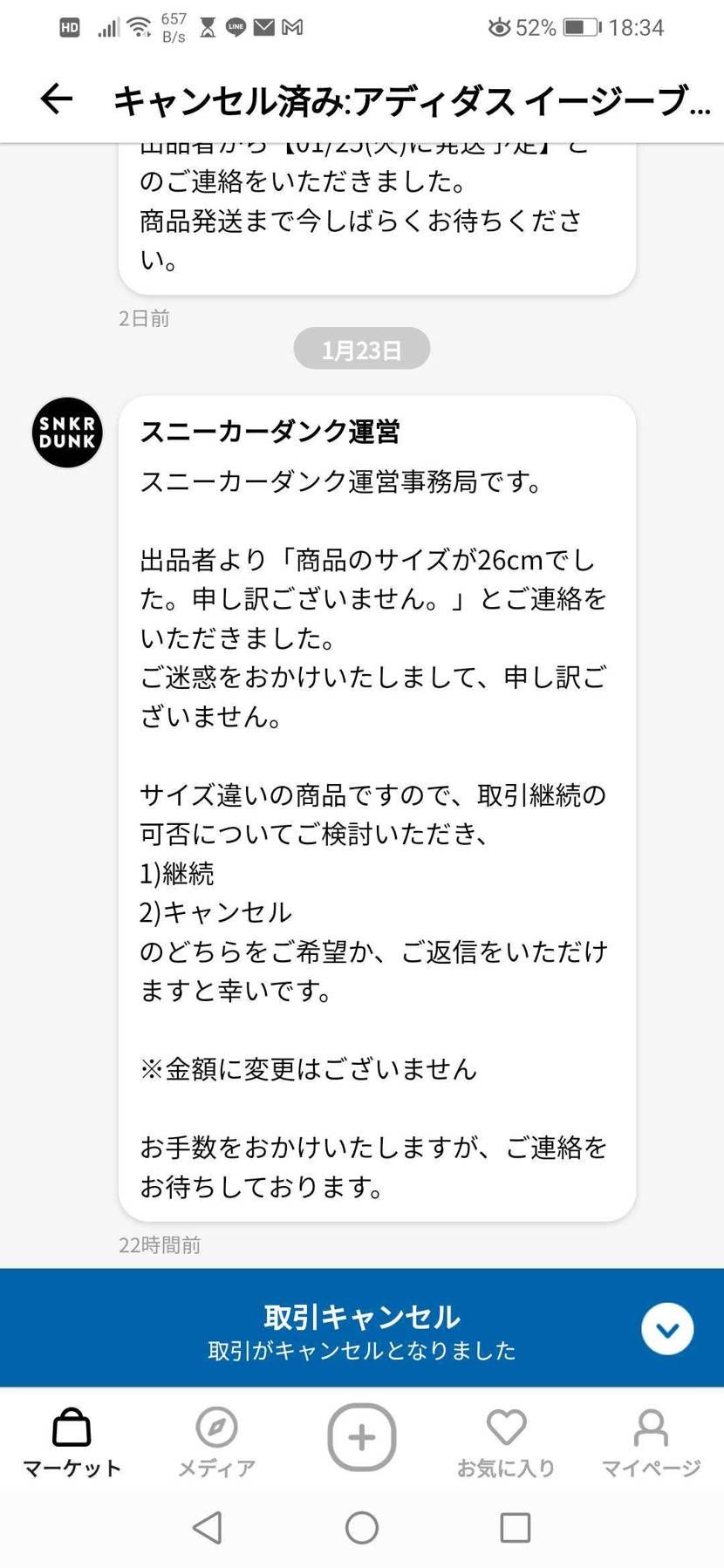Open the 1月23日 date divider
The height and width of the screenshot is (1568, 724).
click(361, 348)
